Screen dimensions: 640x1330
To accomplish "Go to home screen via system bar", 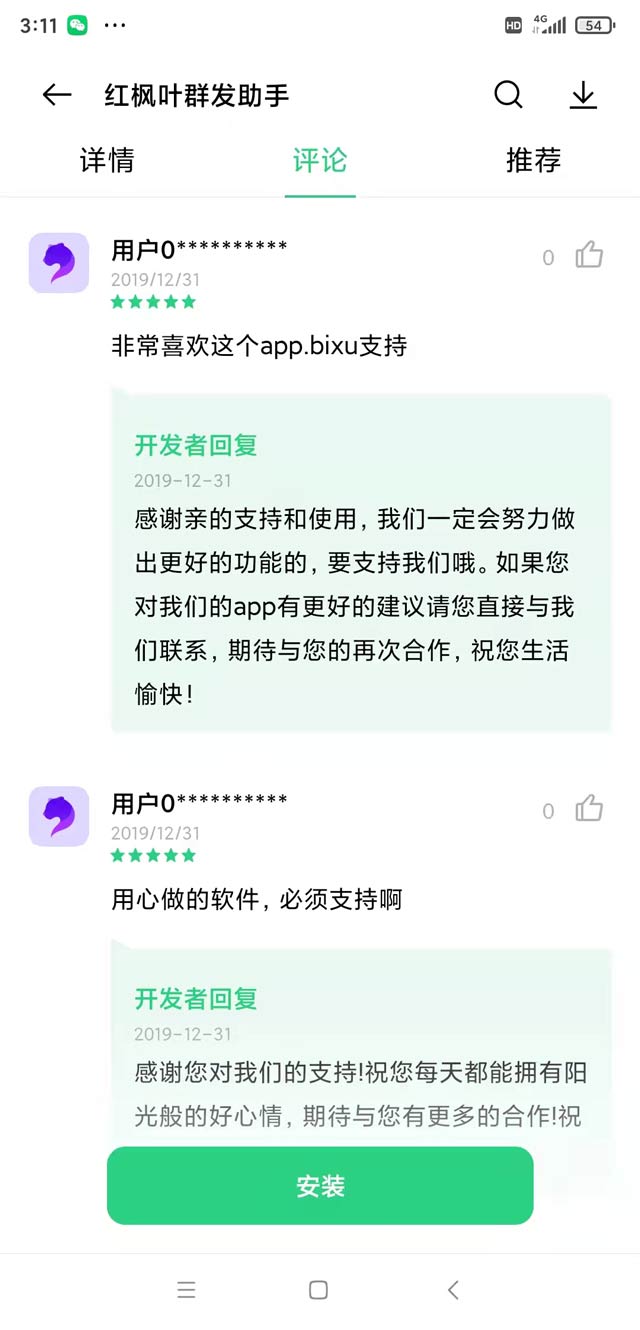I will coord(318,1290).
